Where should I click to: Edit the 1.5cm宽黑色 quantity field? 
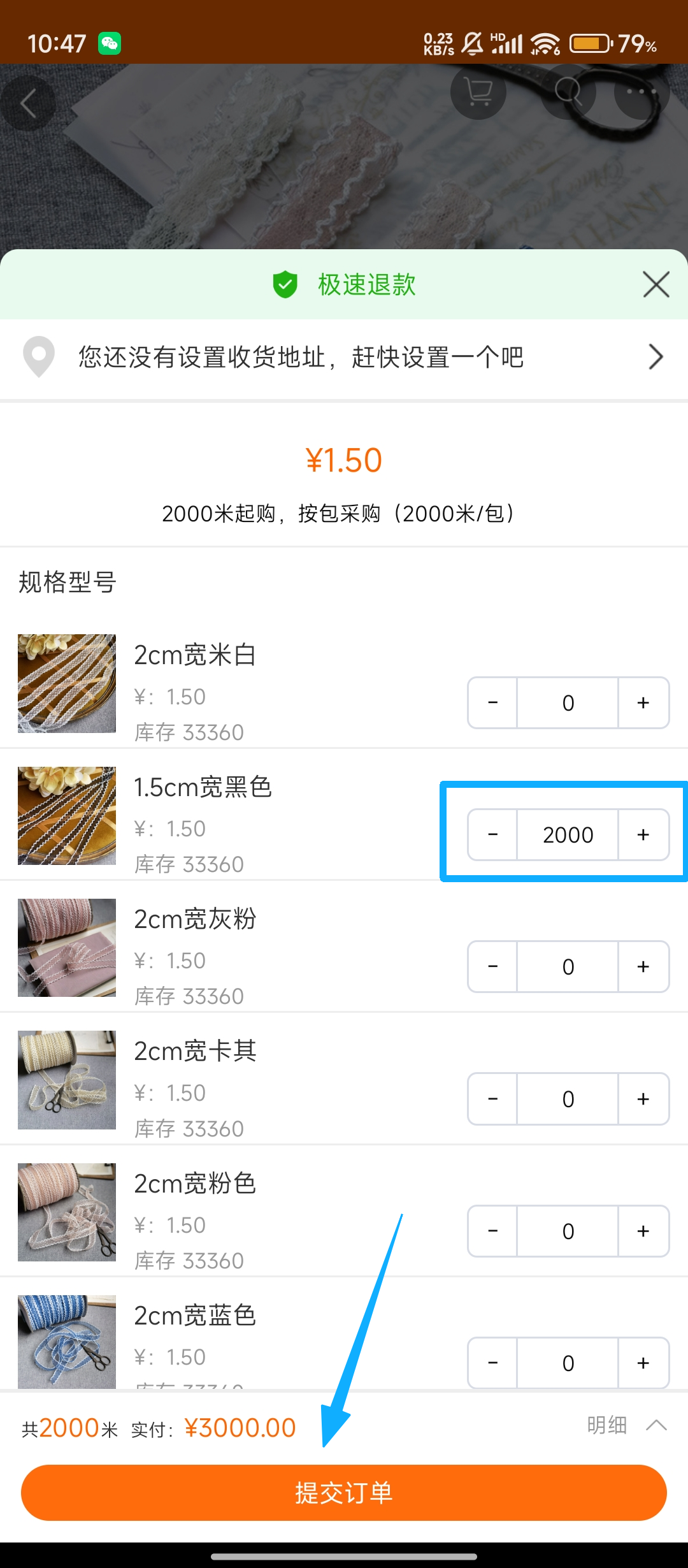click(568, 834)
